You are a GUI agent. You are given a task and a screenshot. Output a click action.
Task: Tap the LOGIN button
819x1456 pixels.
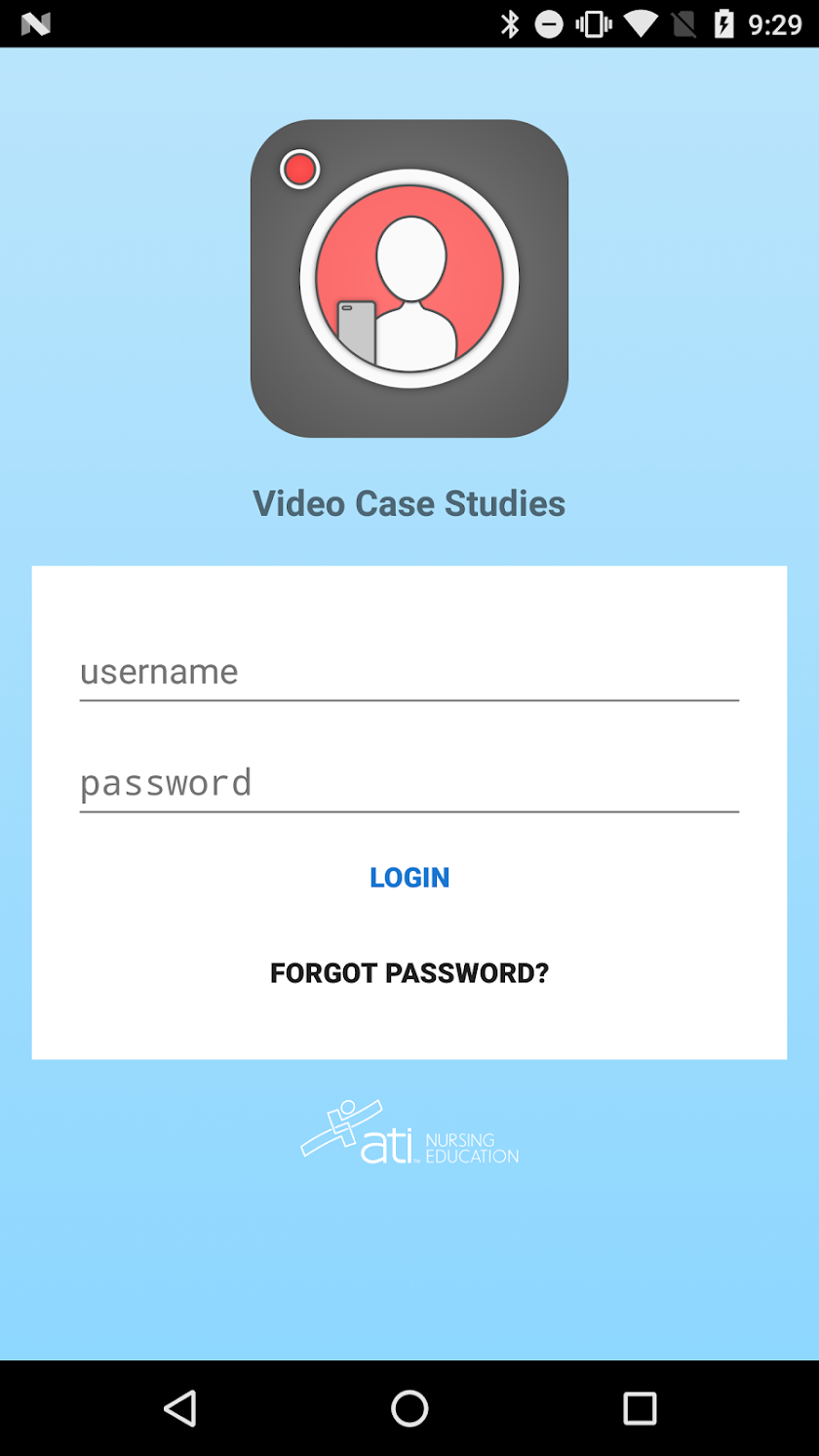pyautogui.click(x=409, y=878)
